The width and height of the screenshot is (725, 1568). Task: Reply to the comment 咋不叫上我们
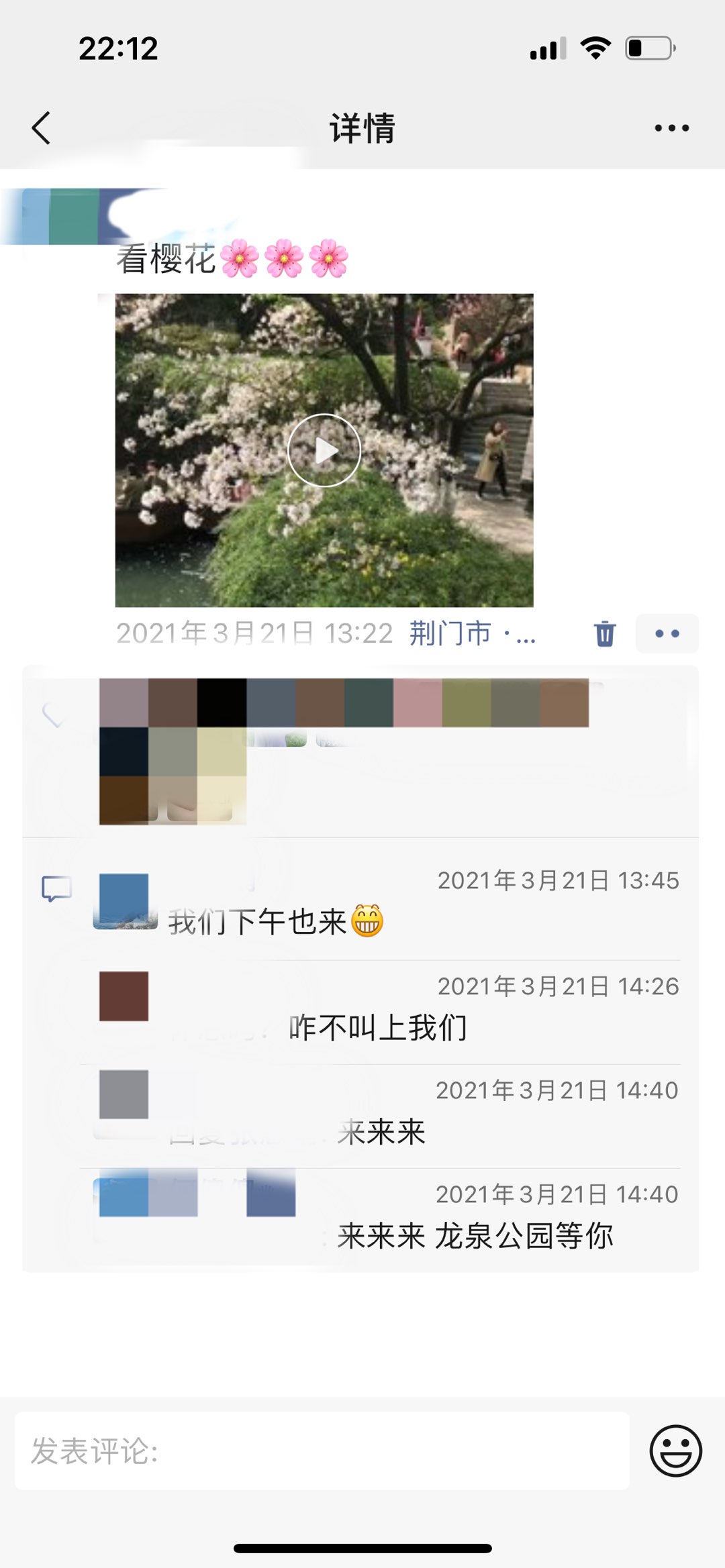pyautogui.click(x=377, y=1027)
